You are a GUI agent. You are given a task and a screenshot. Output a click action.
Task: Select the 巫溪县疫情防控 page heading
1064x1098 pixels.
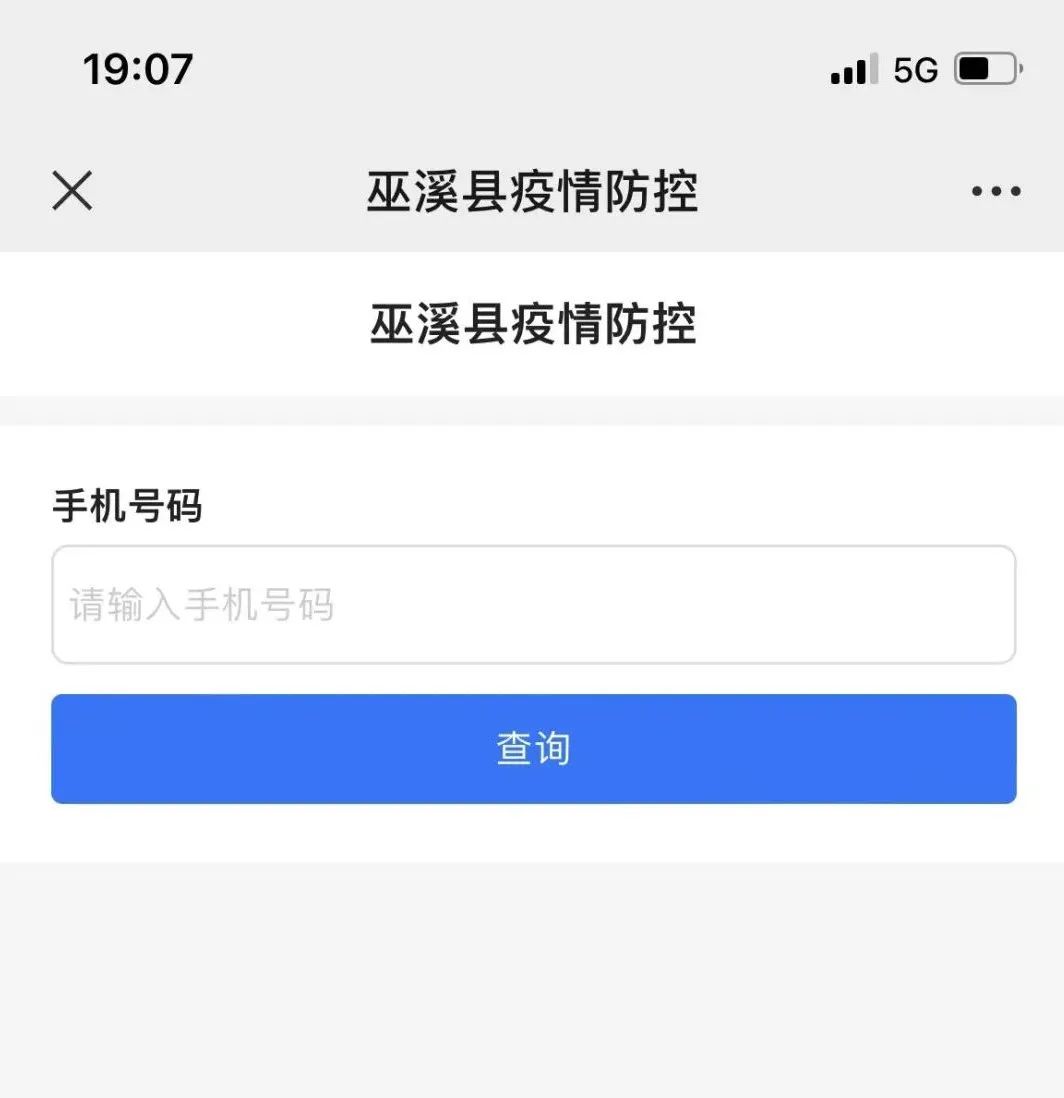532,322
